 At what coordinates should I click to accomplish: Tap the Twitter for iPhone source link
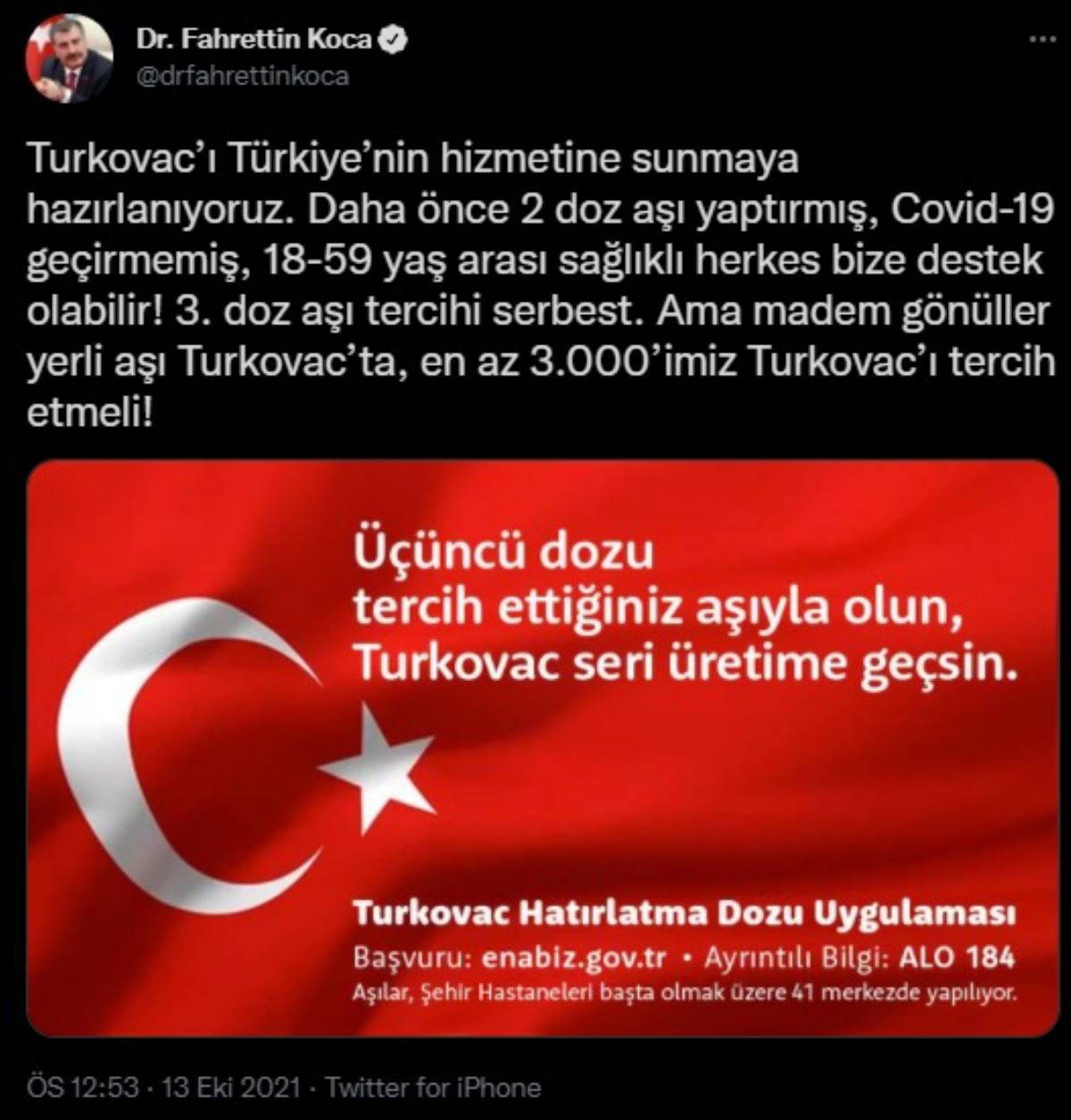(433, 1088)
